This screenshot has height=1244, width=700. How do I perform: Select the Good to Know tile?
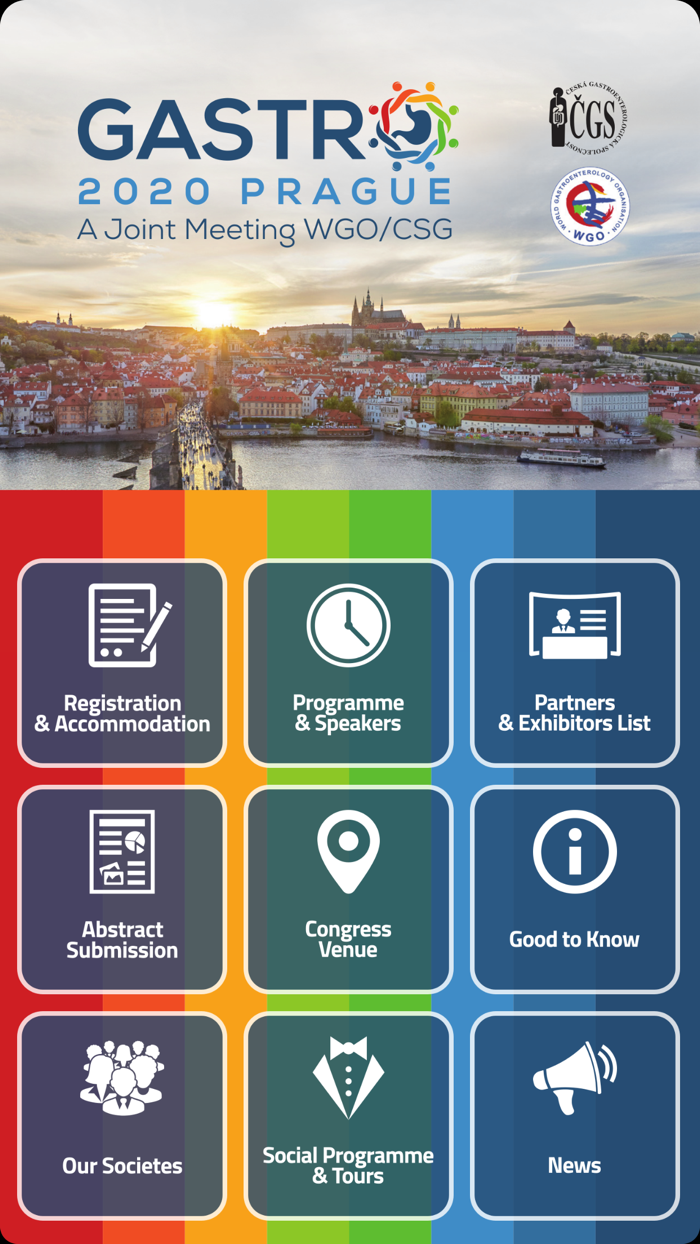pos(574,889)
